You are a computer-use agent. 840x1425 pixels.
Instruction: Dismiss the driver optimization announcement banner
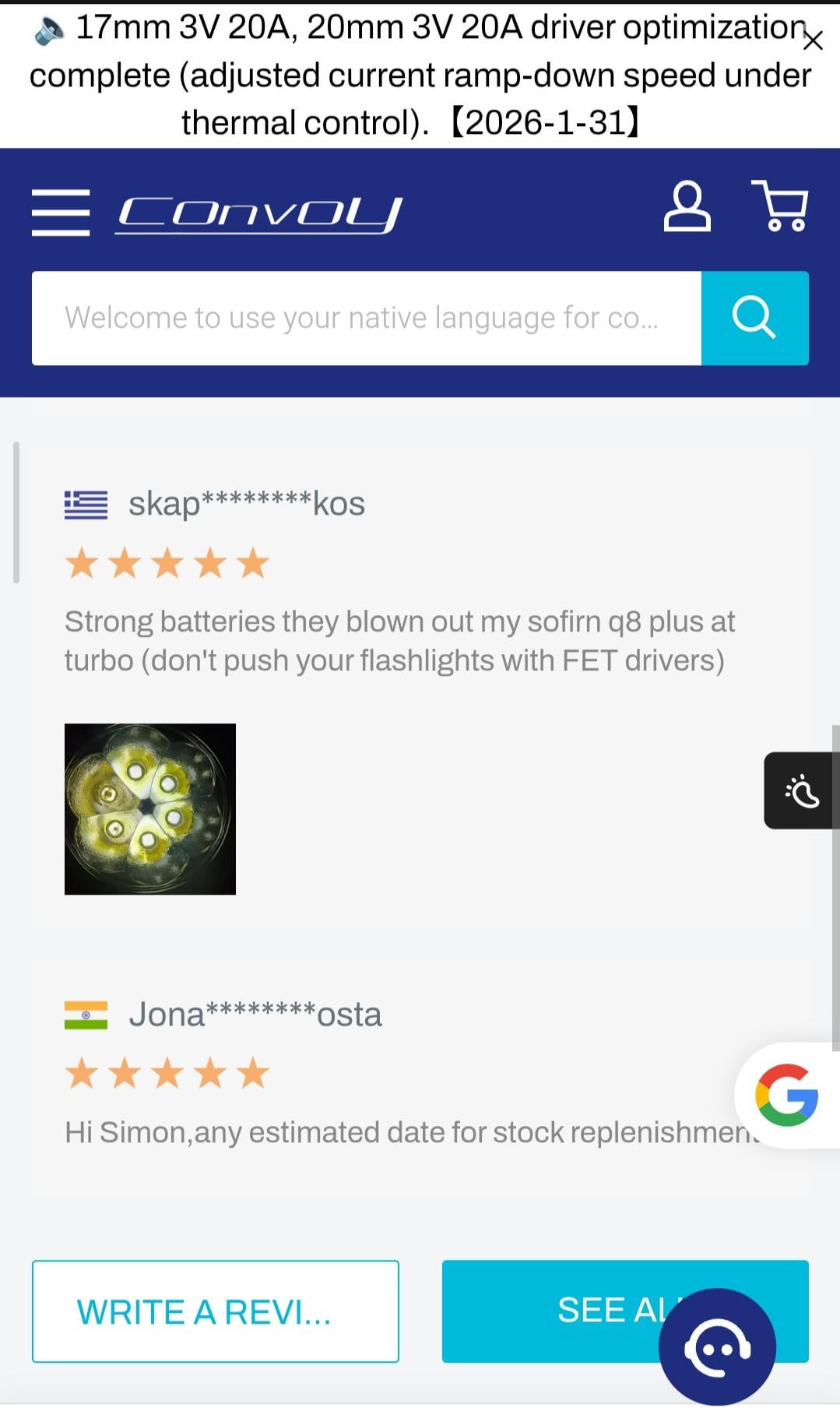(812, 40)
